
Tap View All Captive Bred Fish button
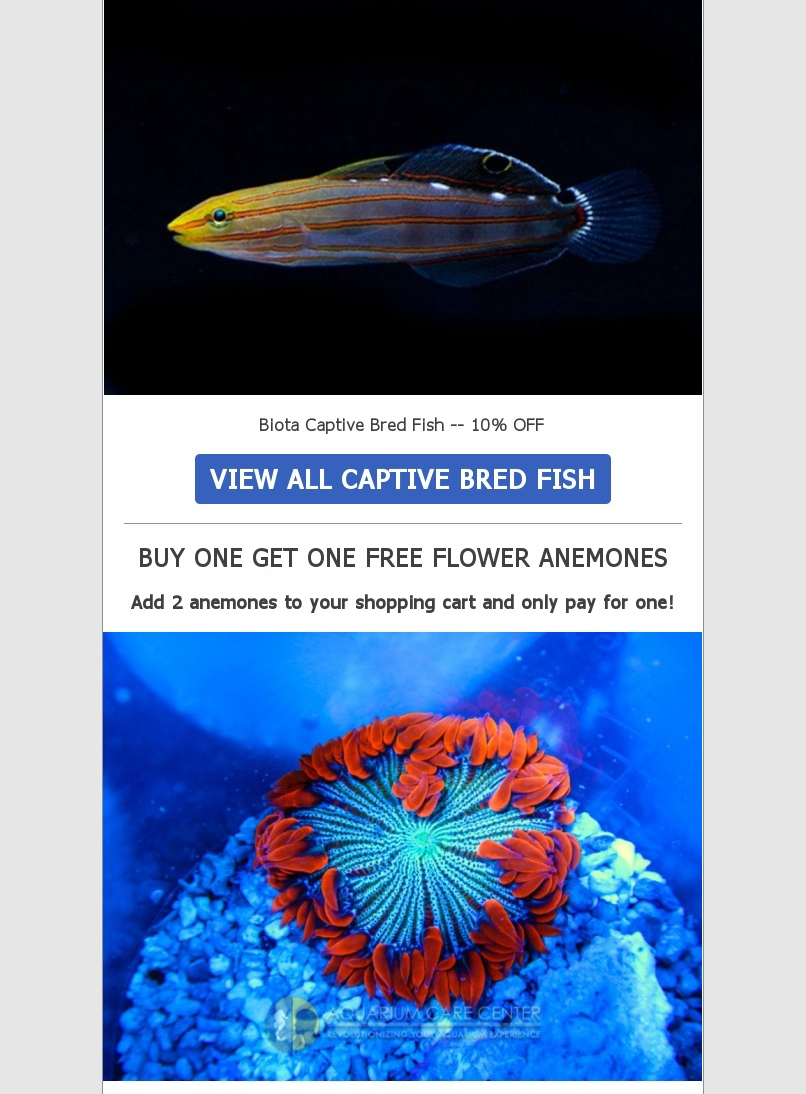click(402, 479)
